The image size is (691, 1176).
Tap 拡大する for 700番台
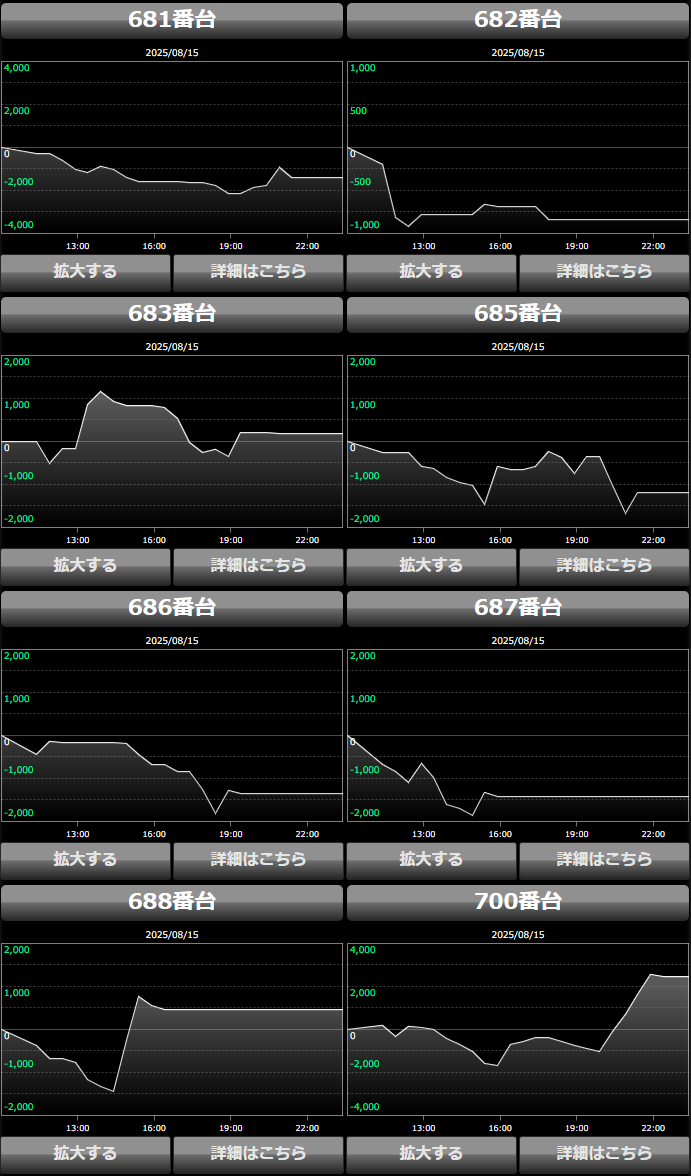pos(431,1153)
